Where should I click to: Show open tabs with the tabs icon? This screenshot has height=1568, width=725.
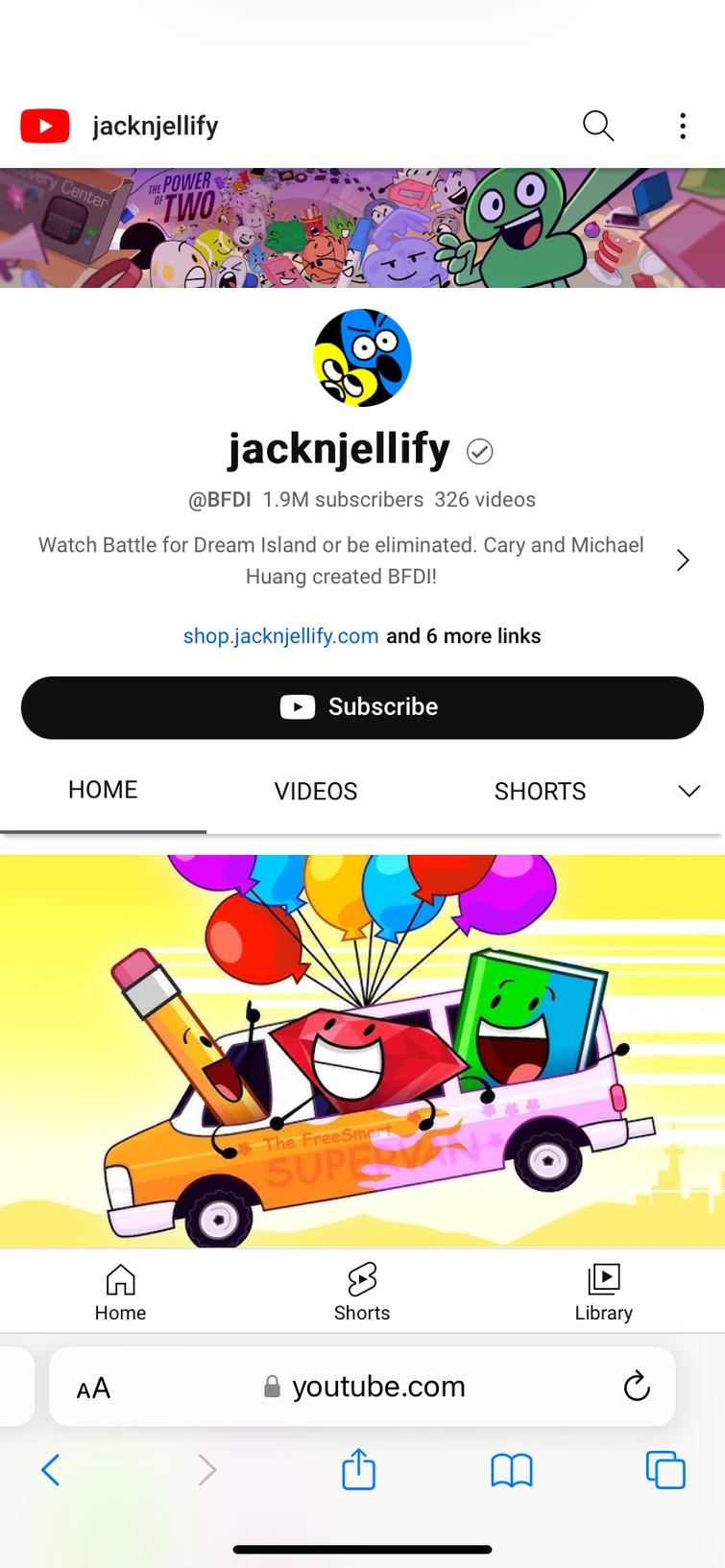[665, 1469]
